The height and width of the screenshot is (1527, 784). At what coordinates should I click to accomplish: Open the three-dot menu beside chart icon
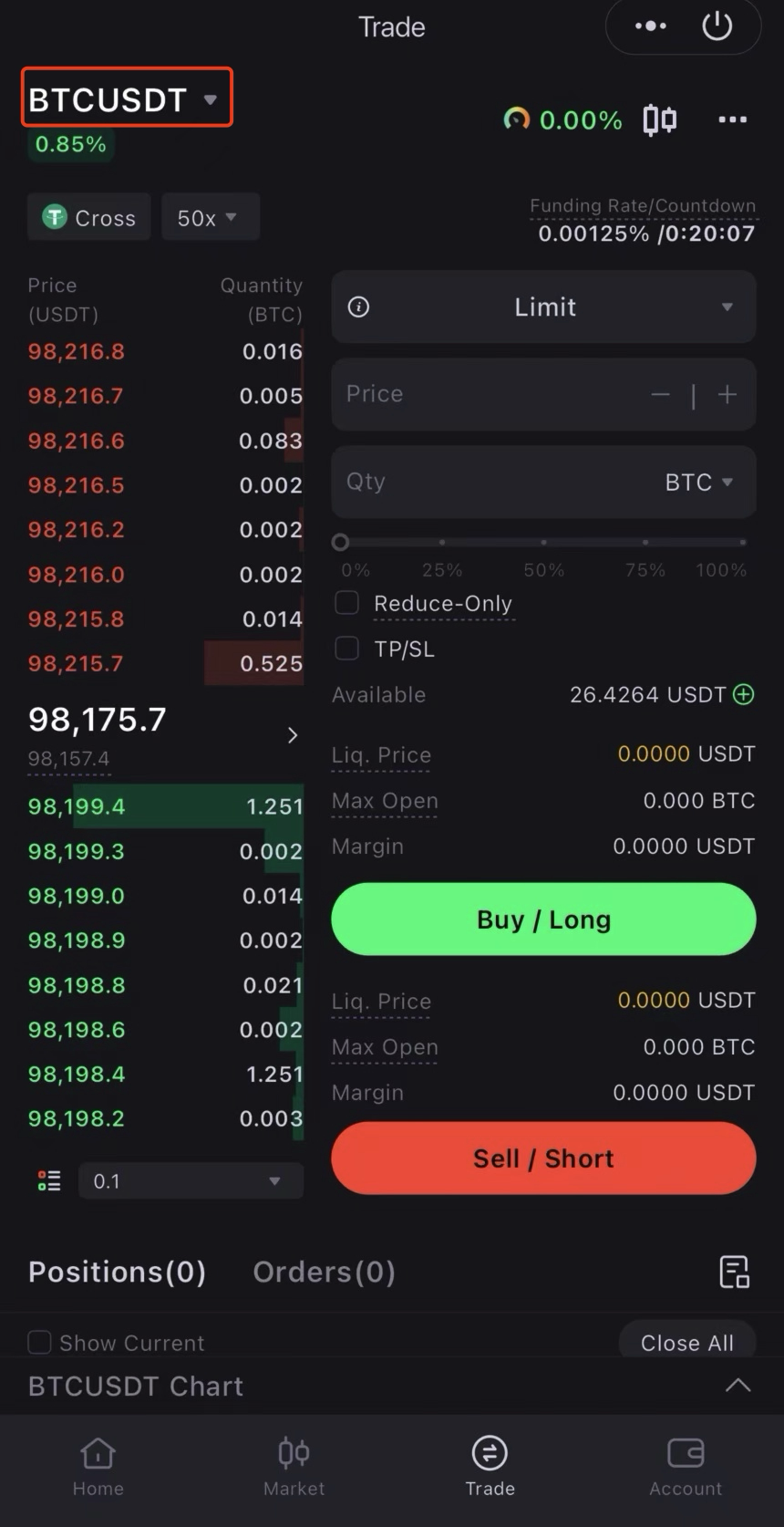pos(732,119)
